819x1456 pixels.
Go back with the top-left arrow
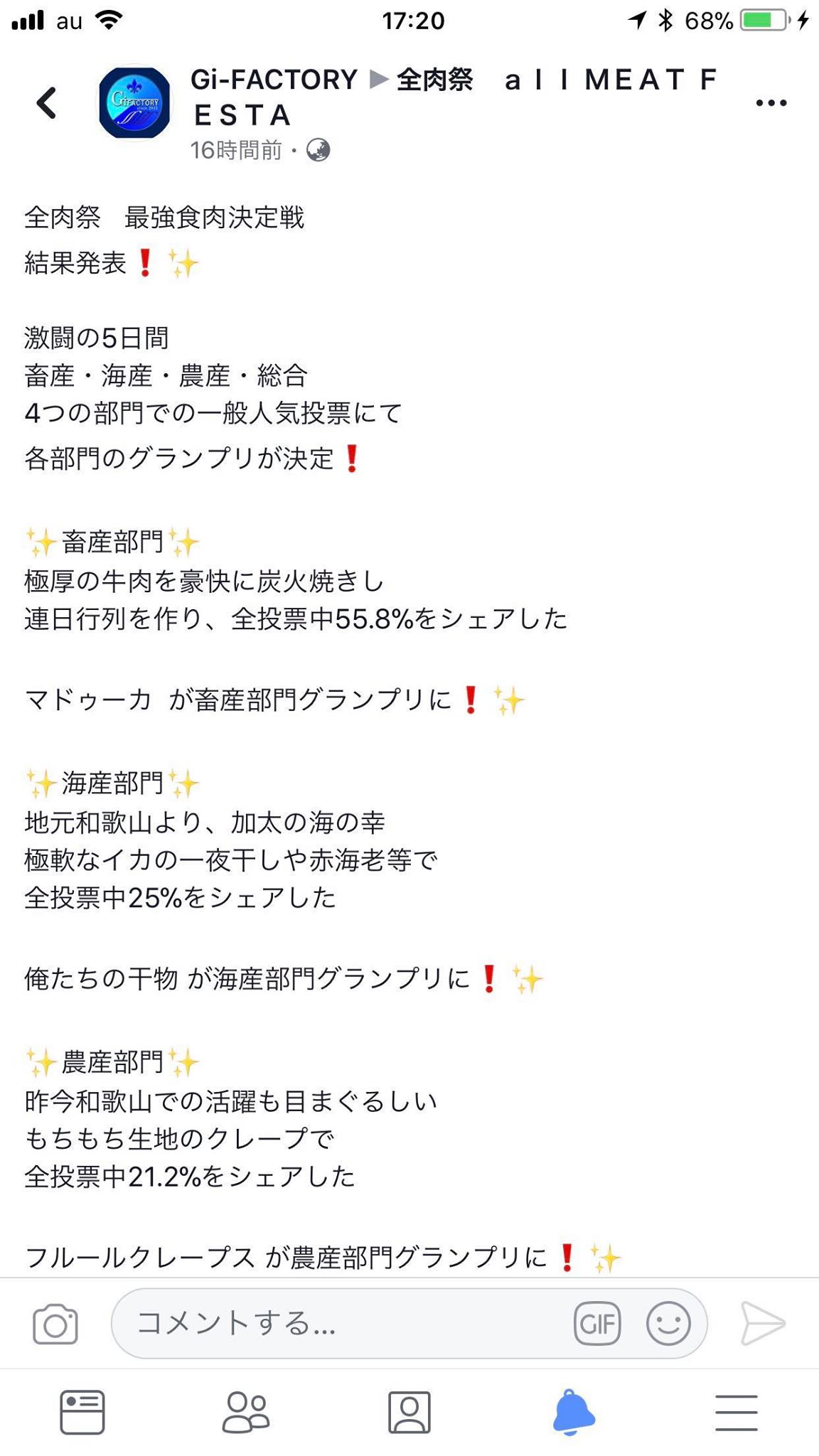click(46, 103)
